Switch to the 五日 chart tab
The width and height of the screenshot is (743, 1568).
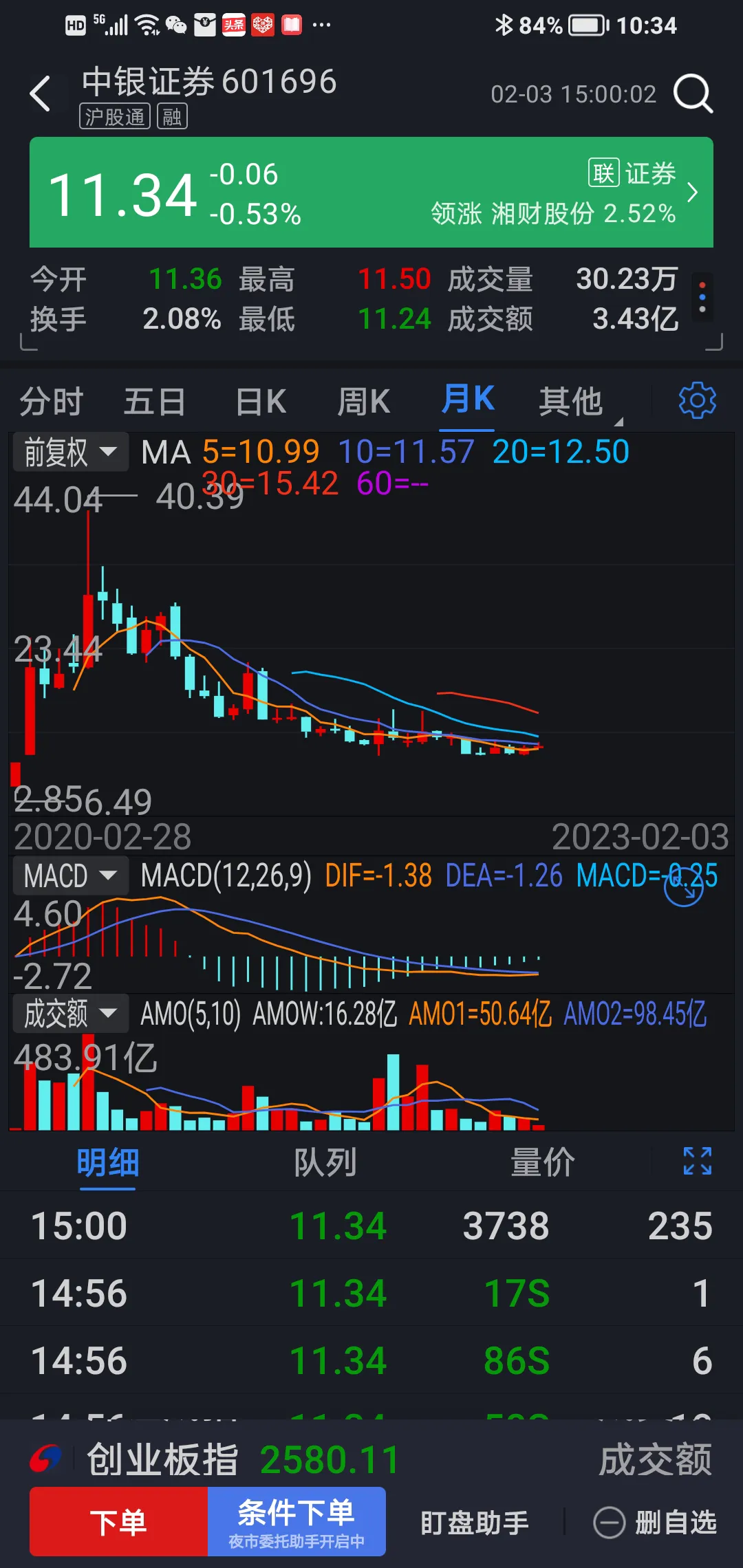pyautogui.click(x=155, y=402)
